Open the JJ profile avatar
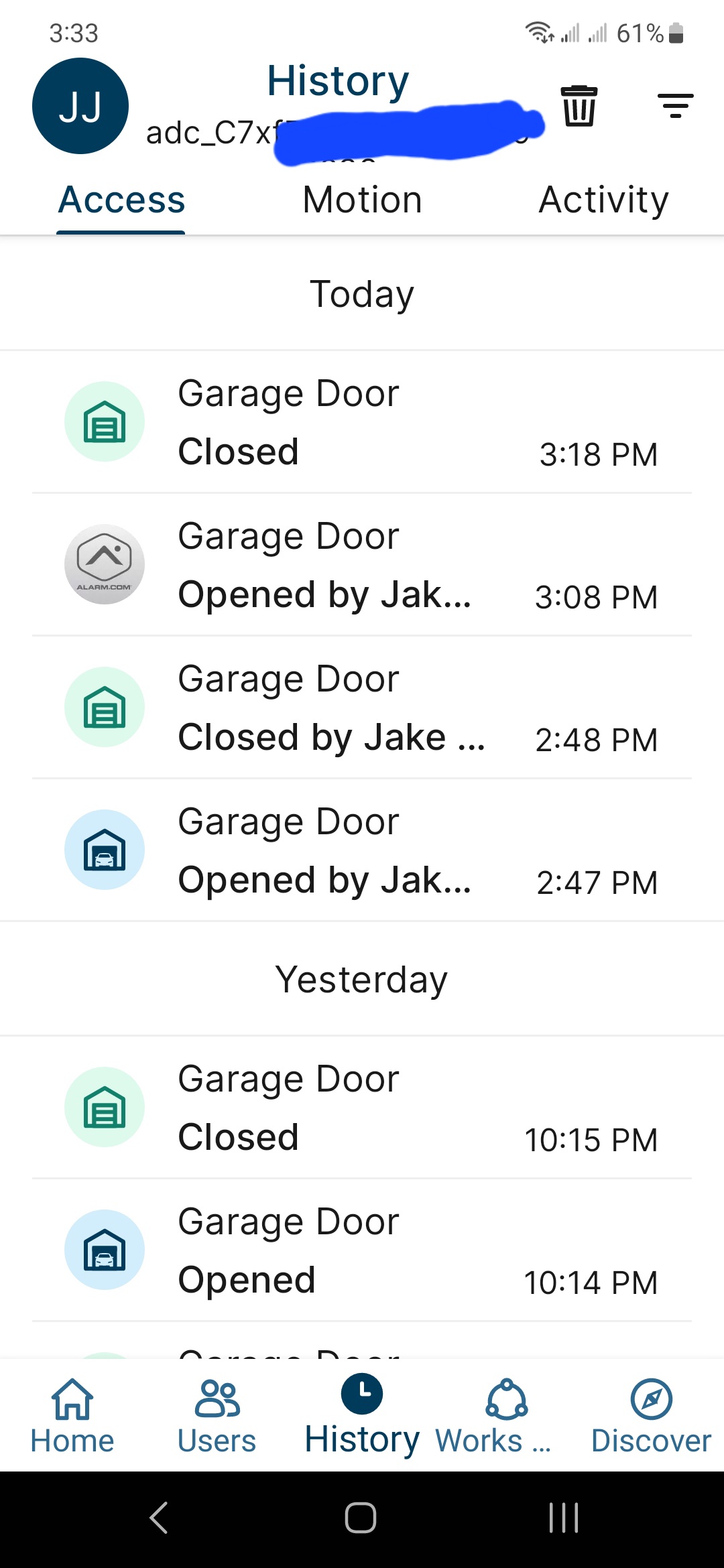Screen dimensions: 724x1568 pyautogui.click(x=80, y=106)
